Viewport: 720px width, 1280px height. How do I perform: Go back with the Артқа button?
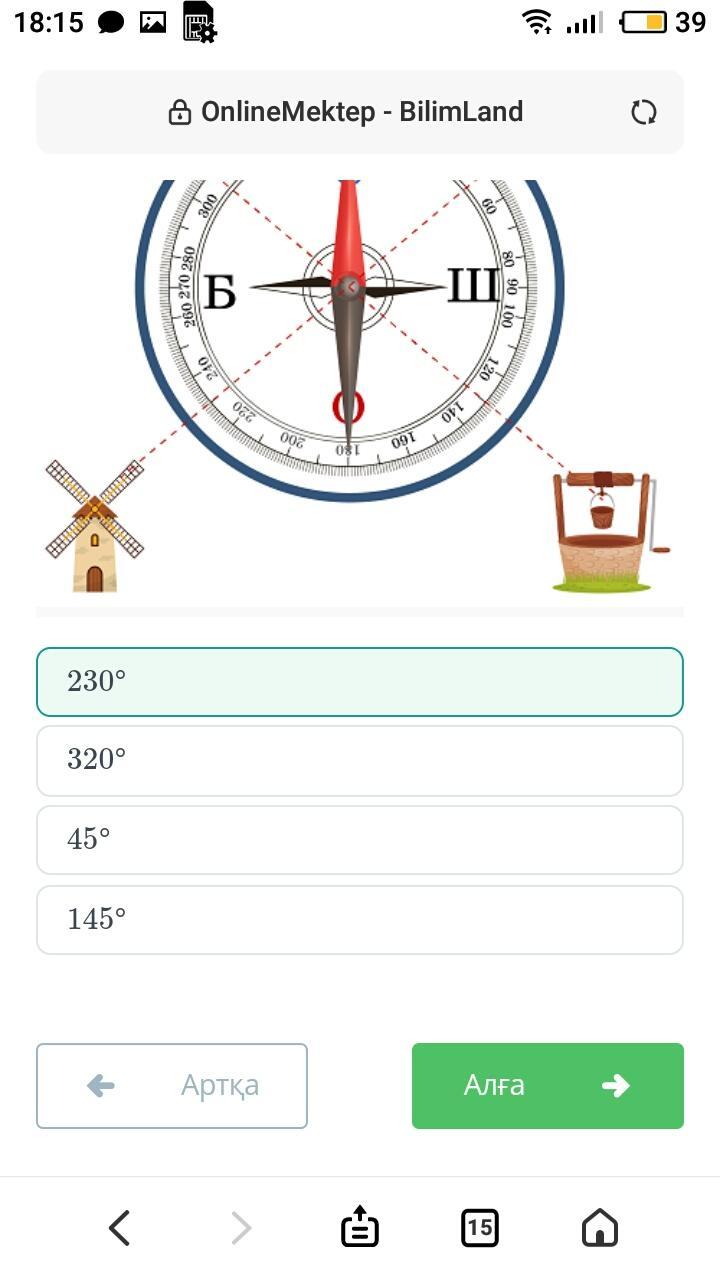[x=172, y=1086]
